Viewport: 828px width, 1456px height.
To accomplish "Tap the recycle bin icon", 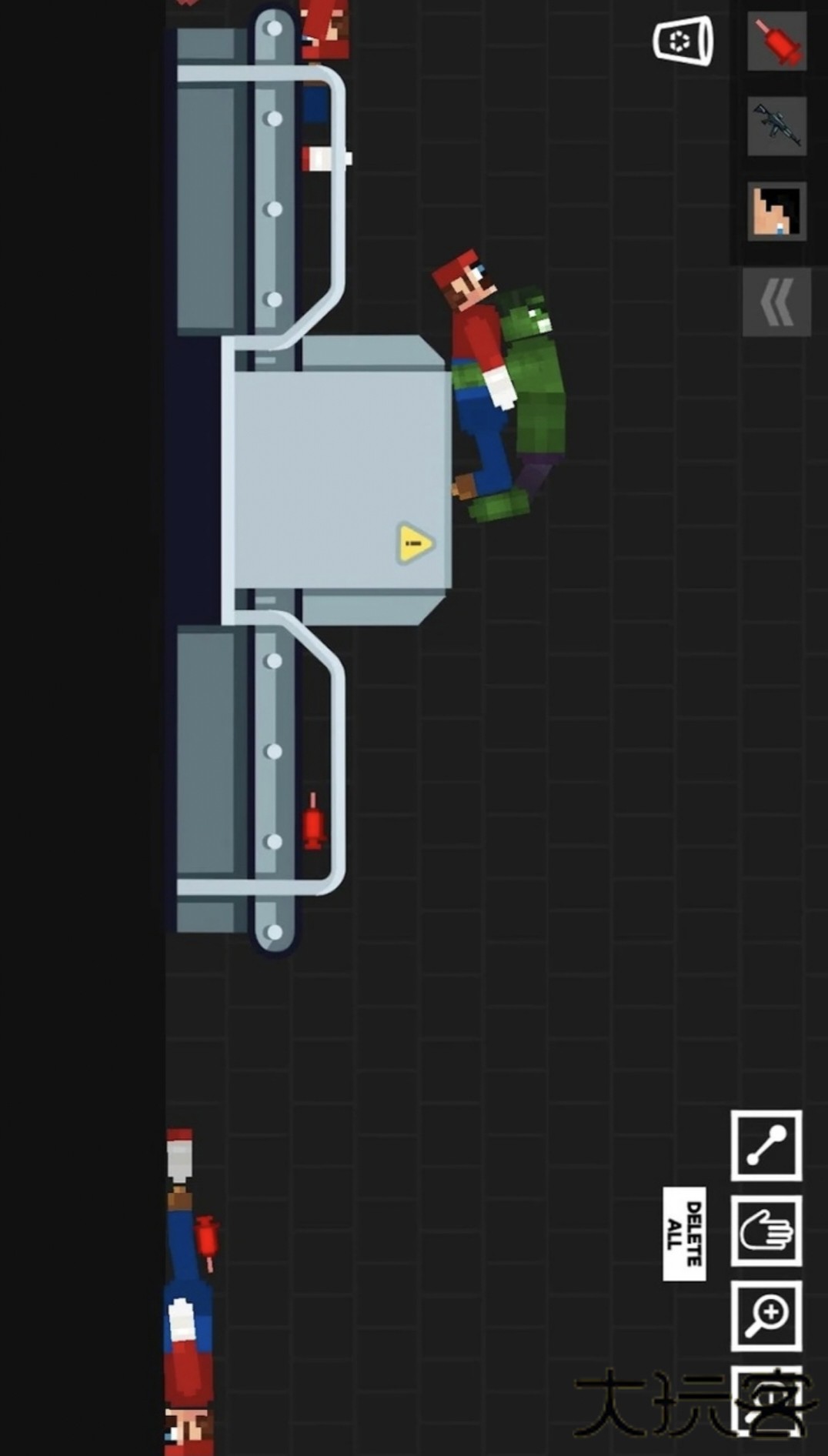I will [x=682, y=42].
